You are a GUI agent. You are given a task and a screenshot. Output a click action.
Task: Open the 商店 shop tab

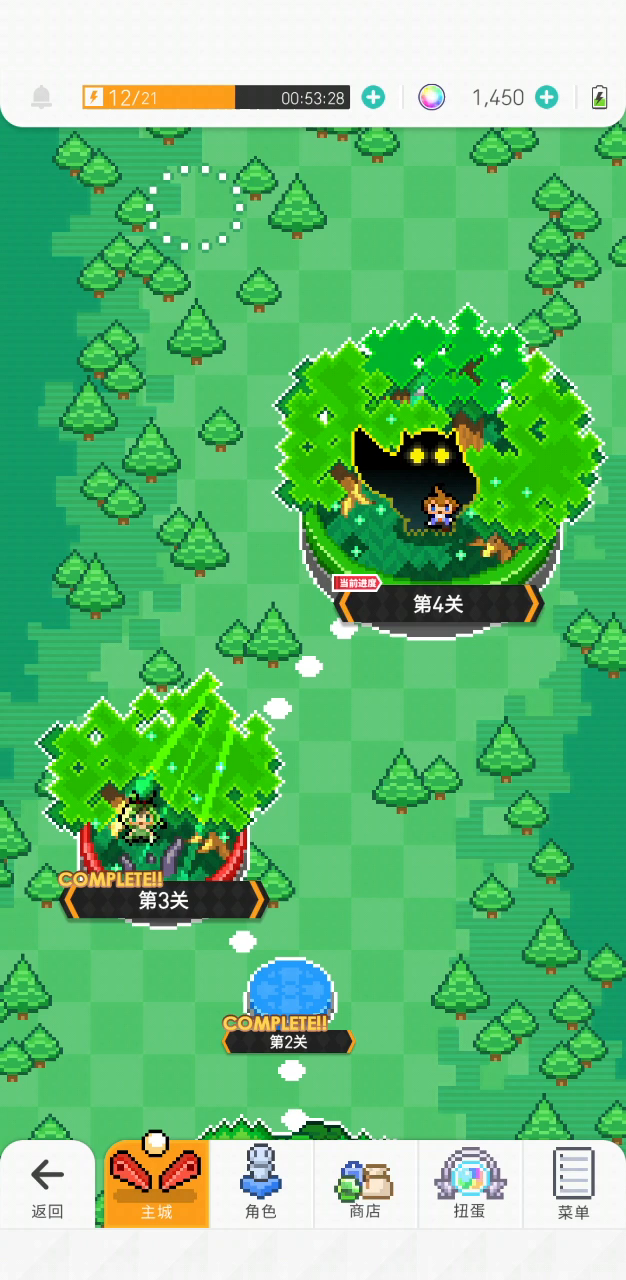point(365,1185)
